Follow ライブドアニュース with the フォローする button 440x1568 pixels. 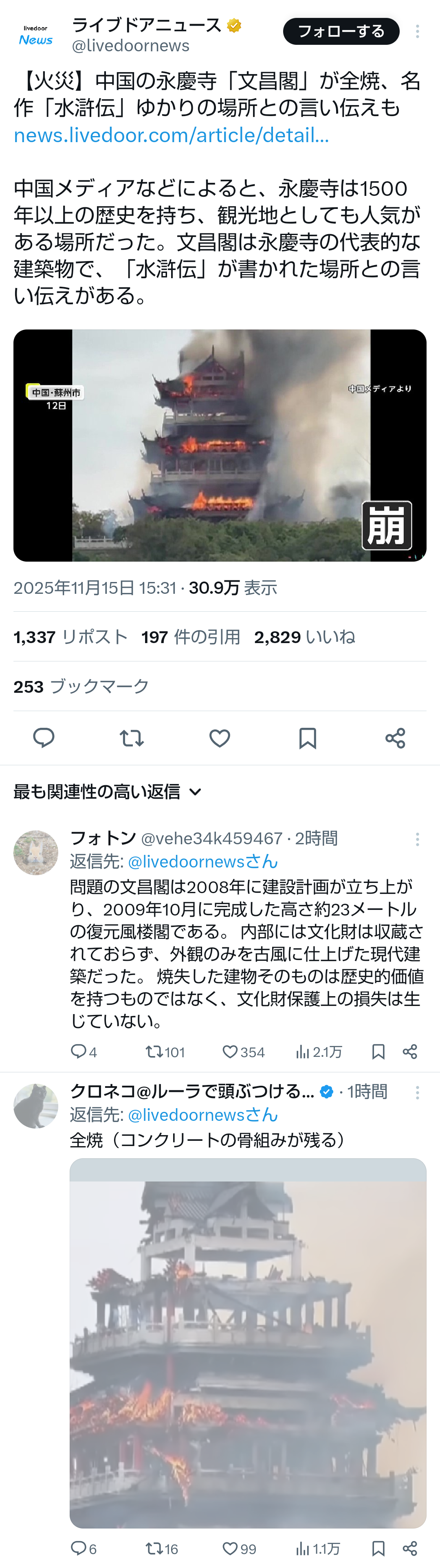[341, 32]
